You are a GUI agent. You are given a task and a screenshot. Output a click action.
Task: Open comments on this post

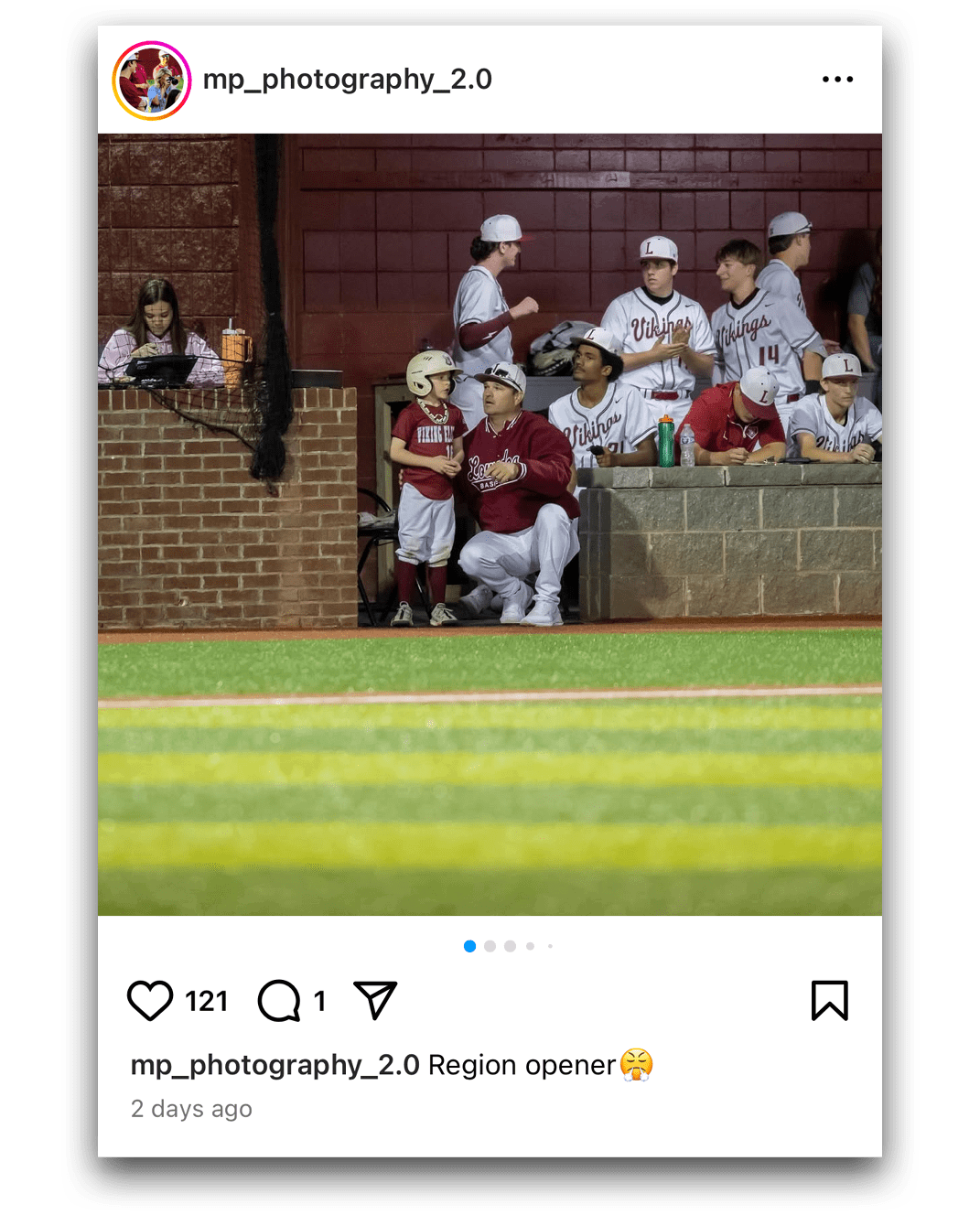click(x=279, y=1000)
